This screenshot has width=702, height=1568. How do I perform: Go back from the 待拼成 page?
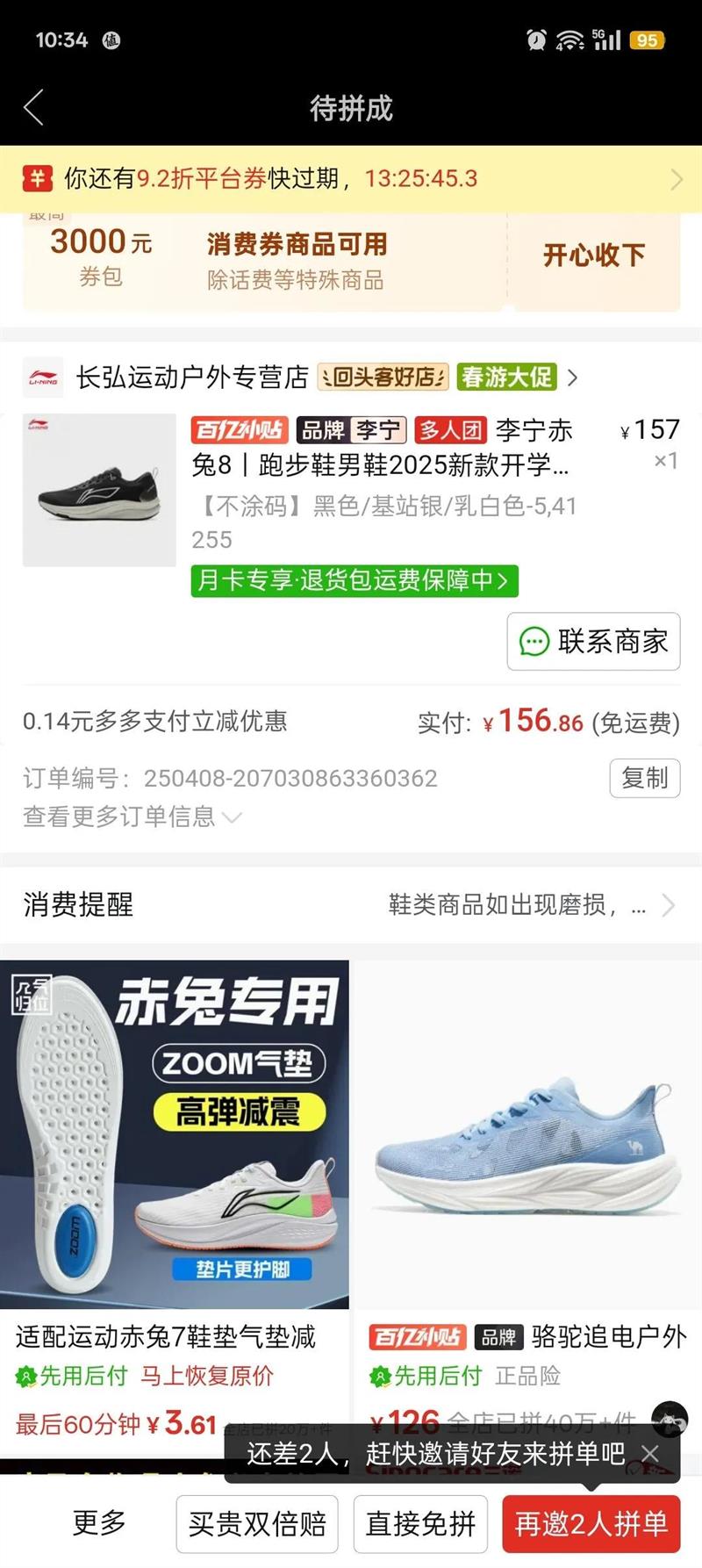(33, 108)
